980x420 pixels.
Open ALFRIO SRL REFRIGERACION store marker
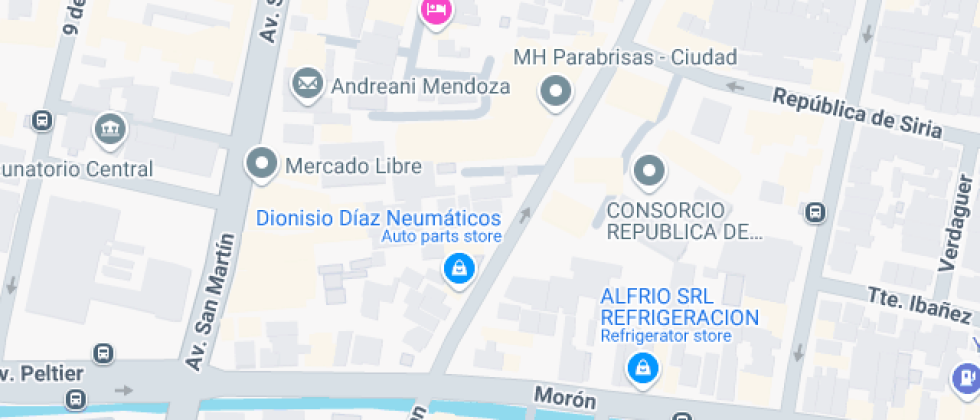click(641, 367)
